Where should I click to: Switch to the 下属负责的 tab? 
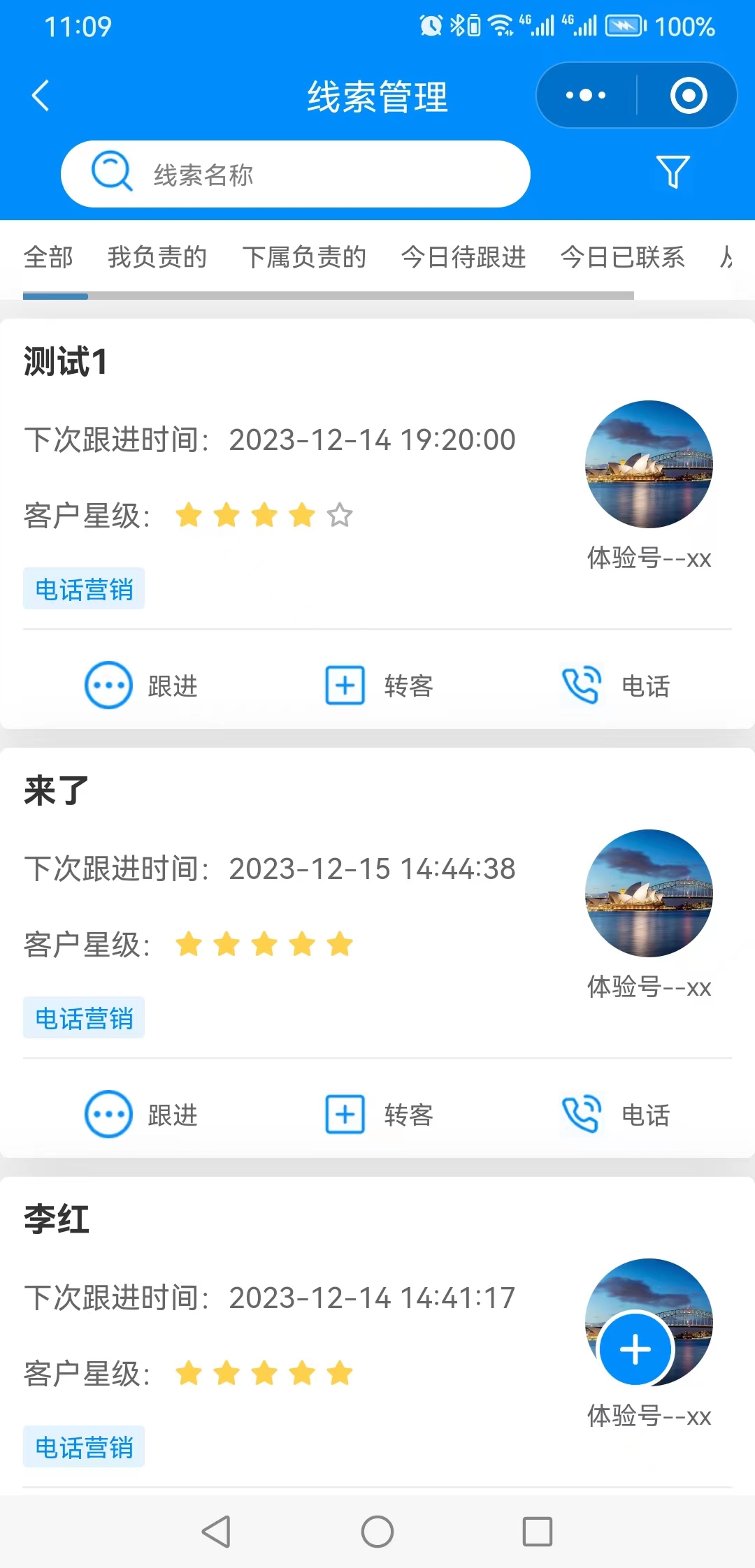click(x=304, y=257)
